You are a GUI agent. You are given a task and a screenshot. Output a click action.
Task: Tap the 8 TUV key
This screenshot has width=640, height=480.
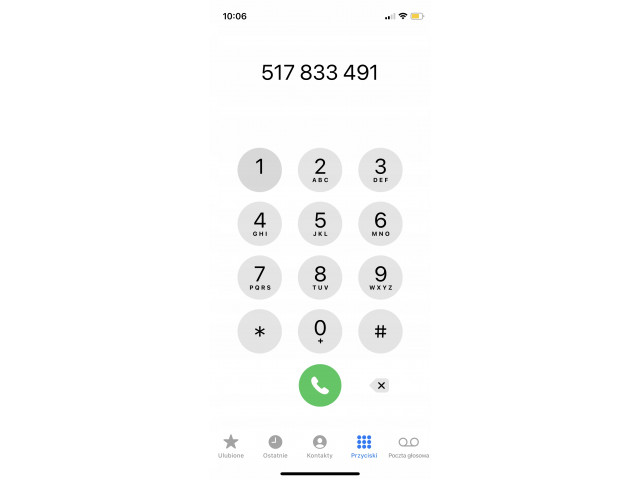[320, 277]
